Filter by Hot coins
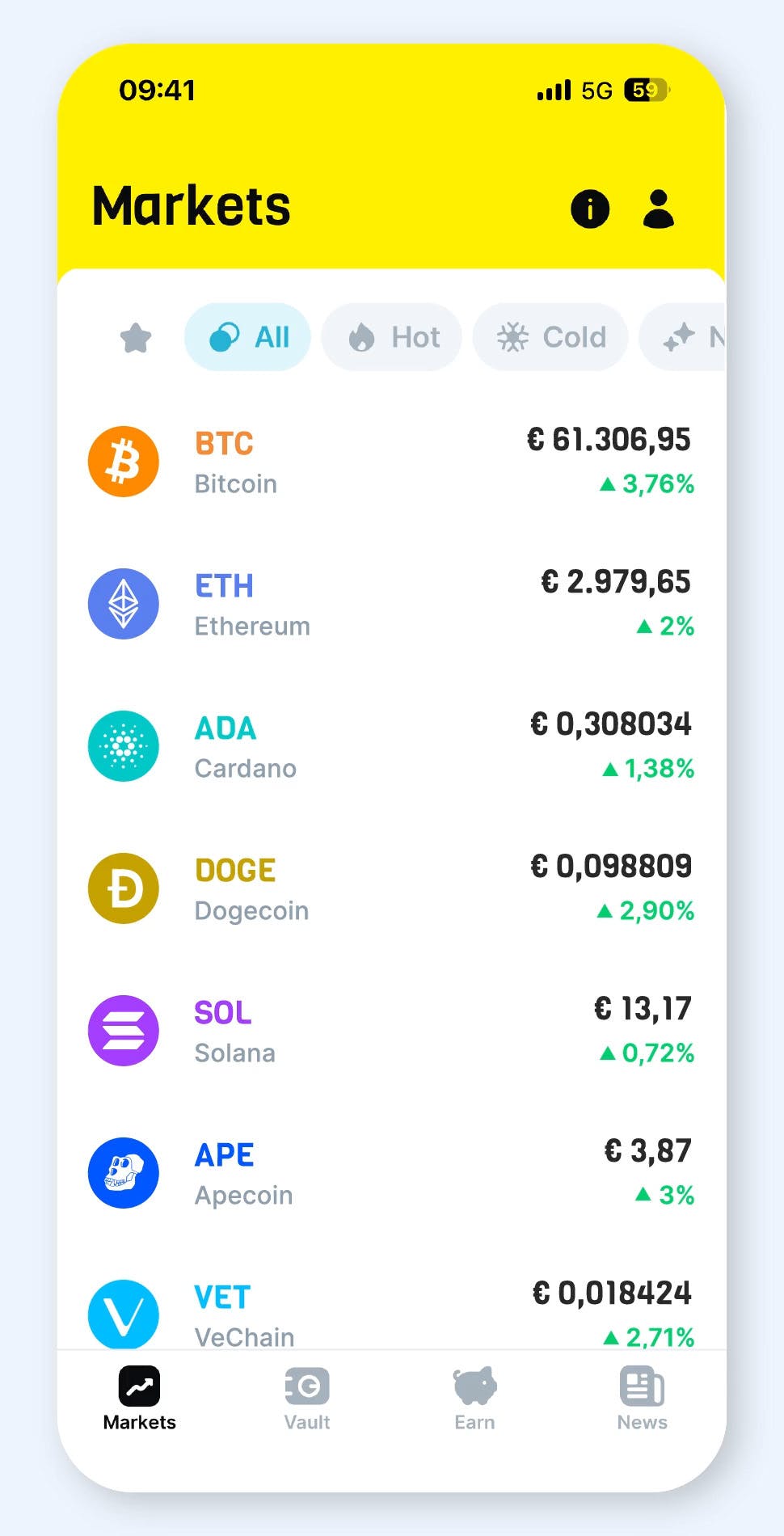The height and width of the screenshot is (1536, 784). [x=392, y=337]
